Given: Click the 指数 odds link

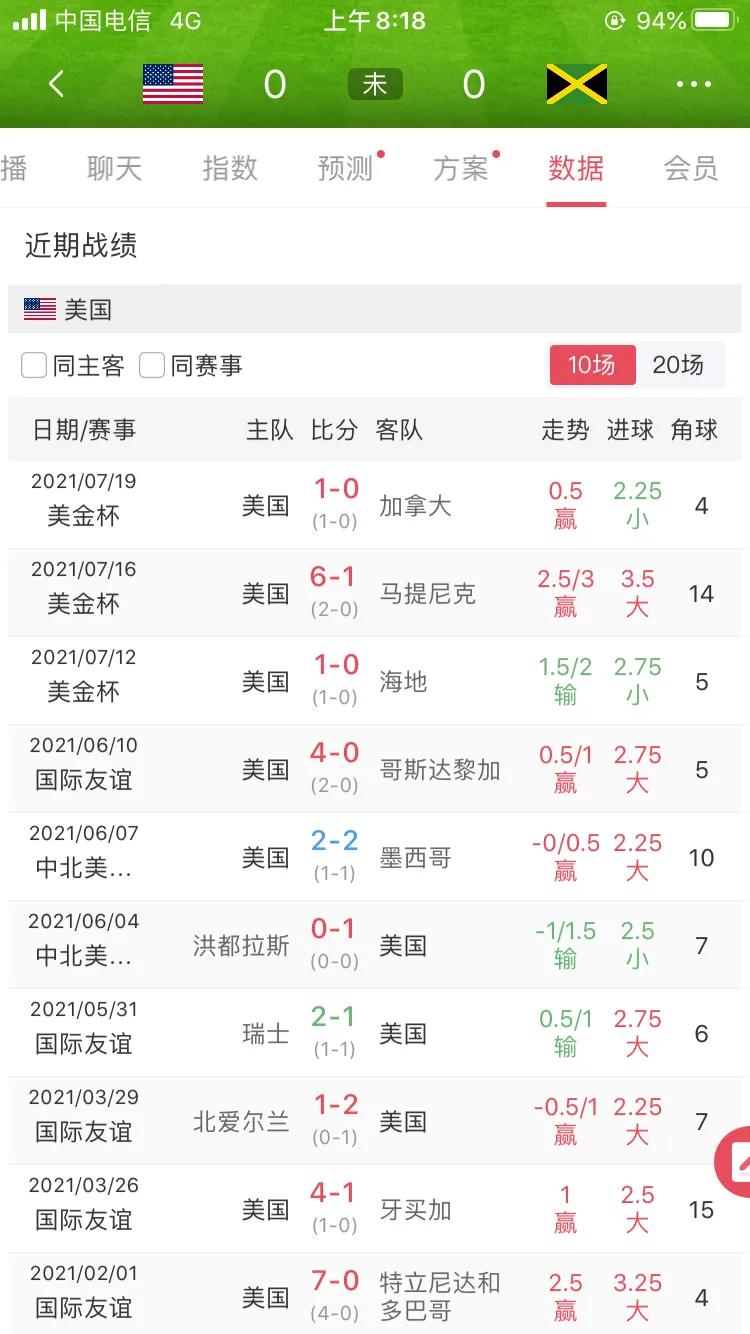Looking at the screenshot, I should coord(229,170).
